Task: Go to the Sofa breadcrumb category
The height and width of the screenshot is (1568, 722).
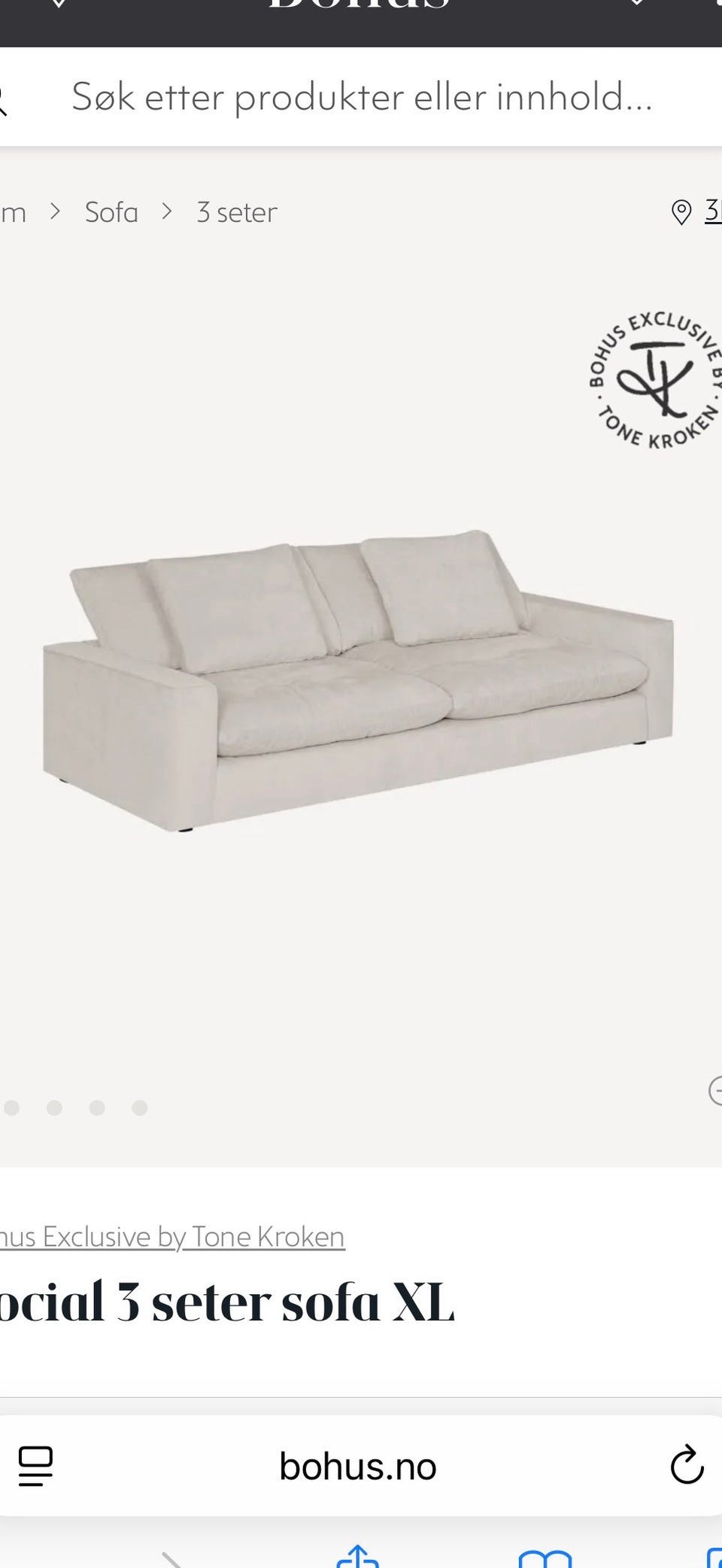Action: pos(111,213)
